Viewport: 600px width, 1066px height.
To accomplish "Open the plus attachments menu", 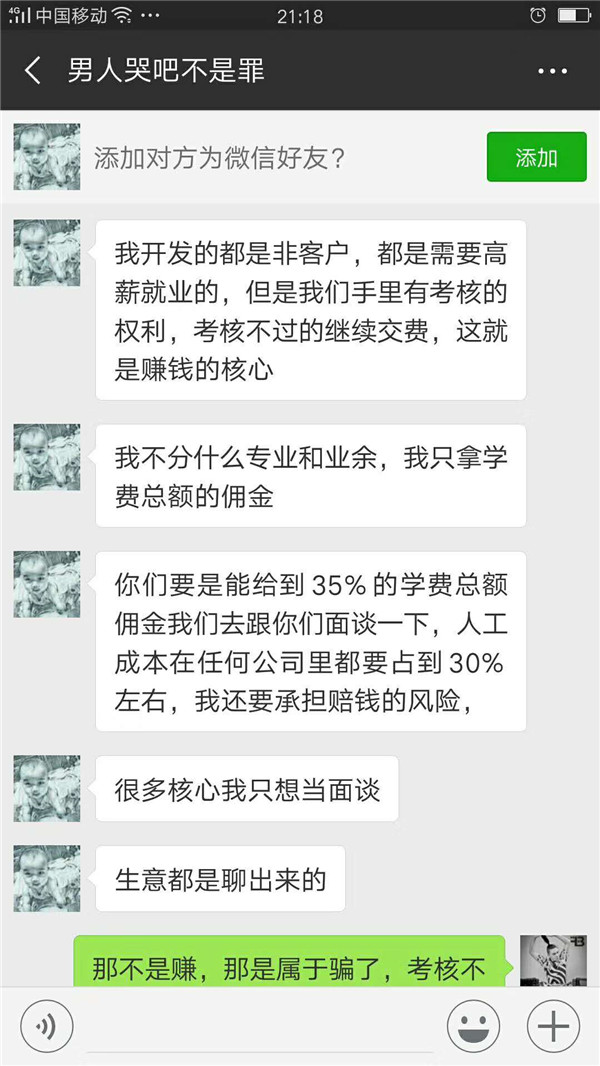I will point(553,1027).
